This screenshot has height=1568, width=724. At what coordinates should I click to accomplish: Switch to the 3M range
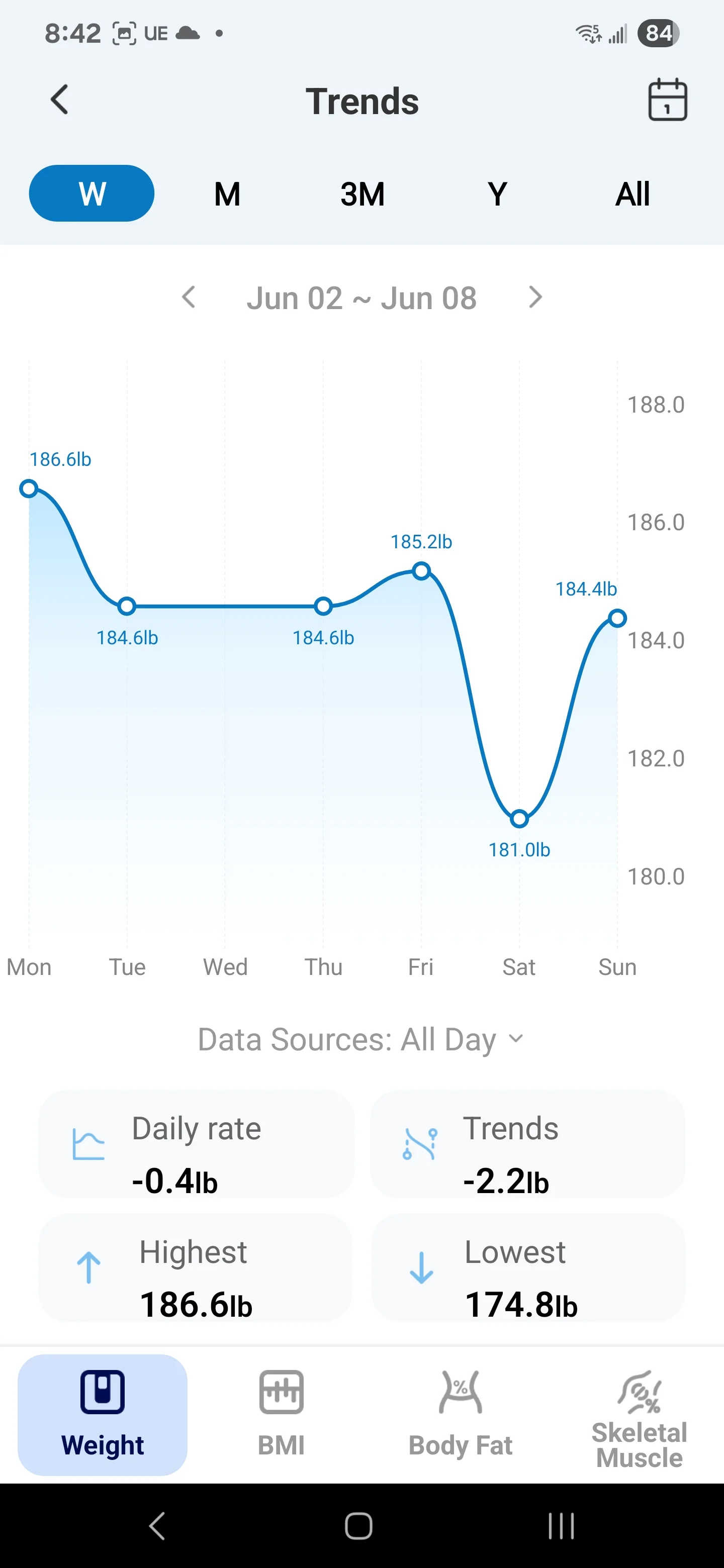coord(363,193)
